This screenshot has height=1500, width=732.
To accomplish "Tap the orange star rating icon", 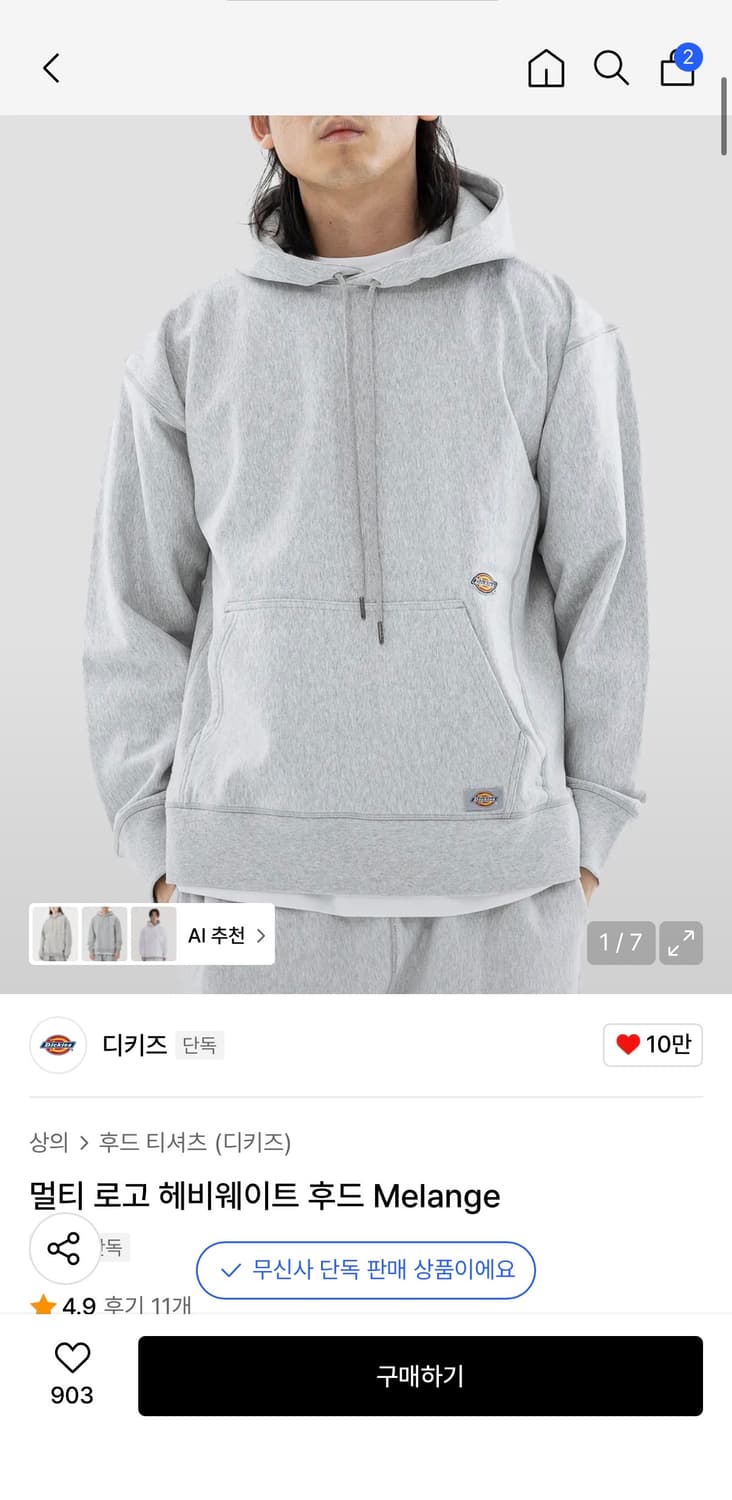I will pos(41,1304).
